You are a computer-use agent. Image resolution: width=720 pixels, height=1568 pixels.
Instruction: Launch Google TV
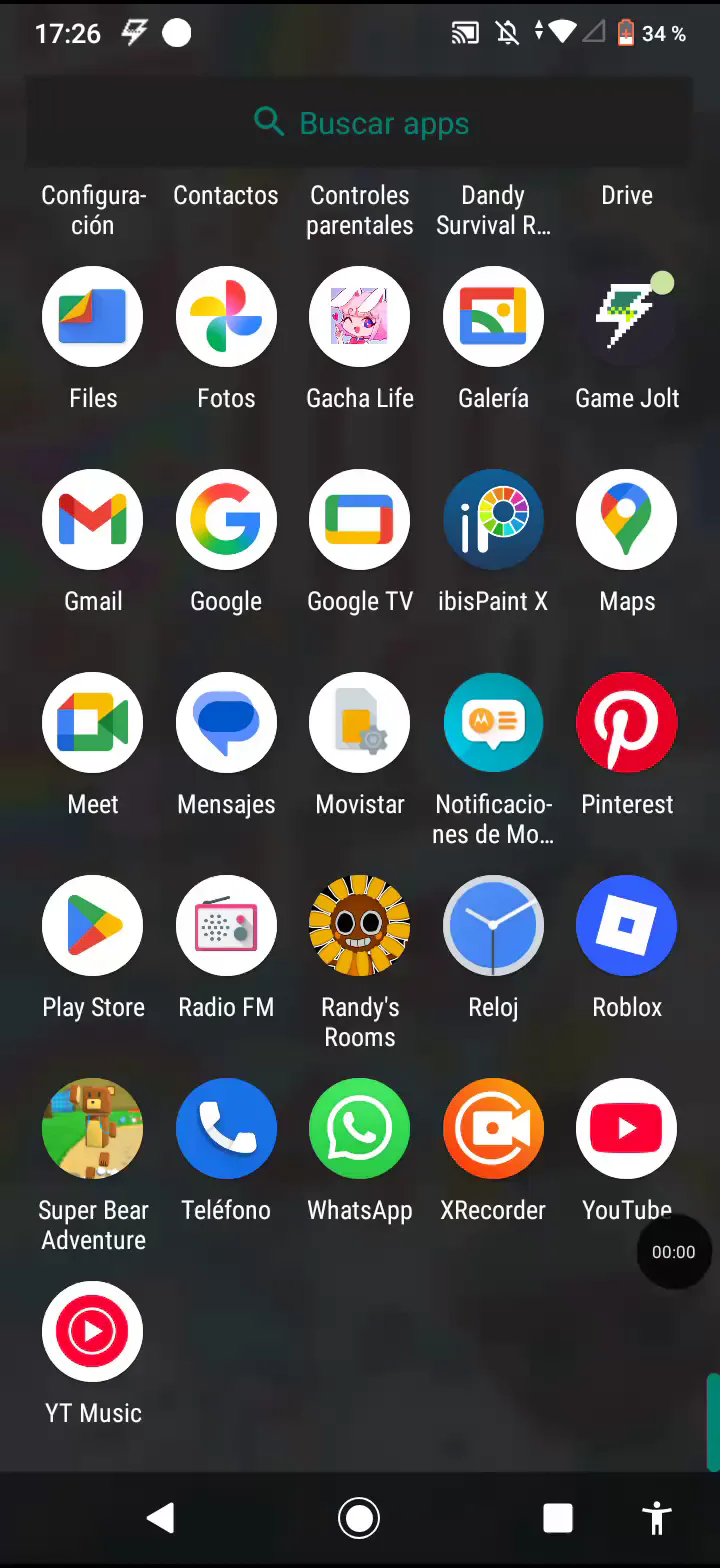tap(360, 520)
